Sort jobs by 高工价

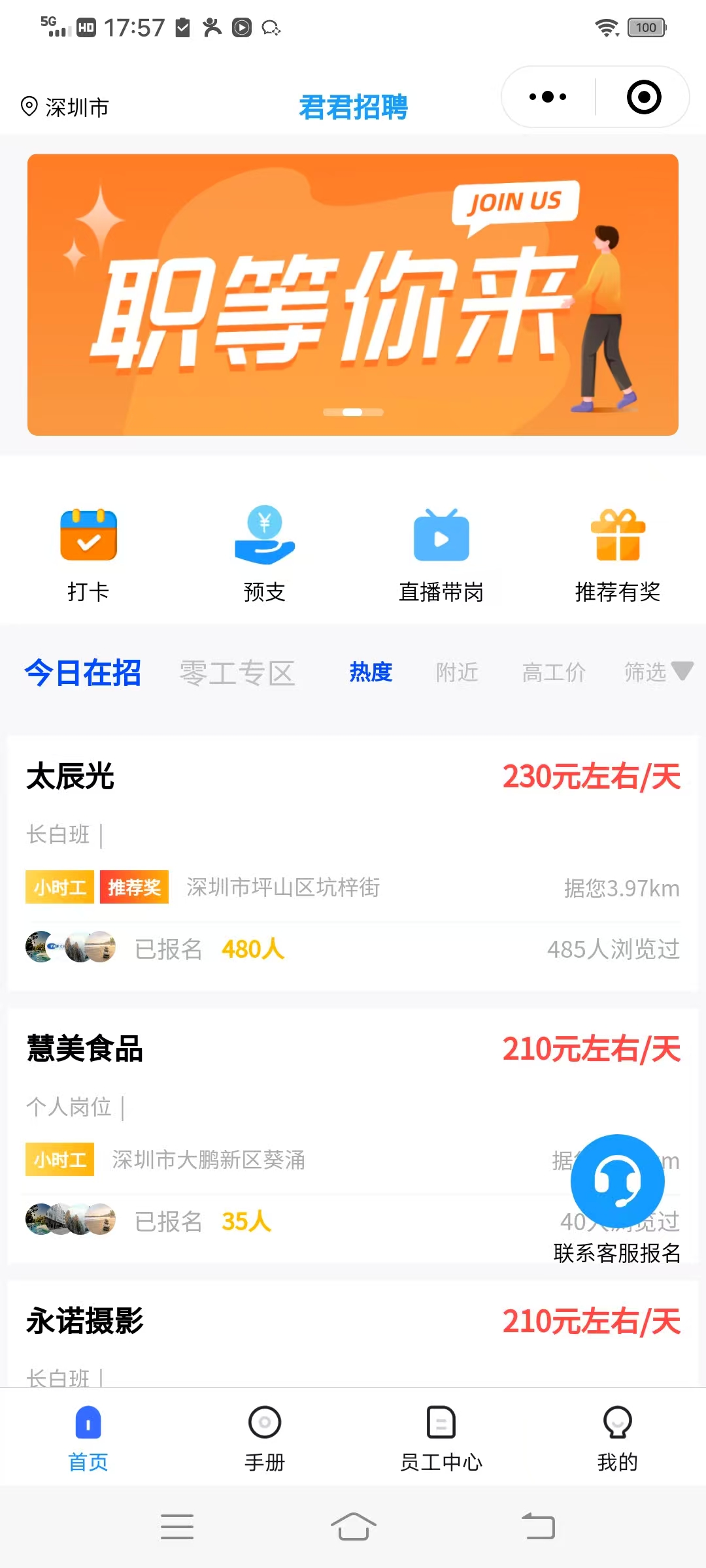tap(554, 672)
